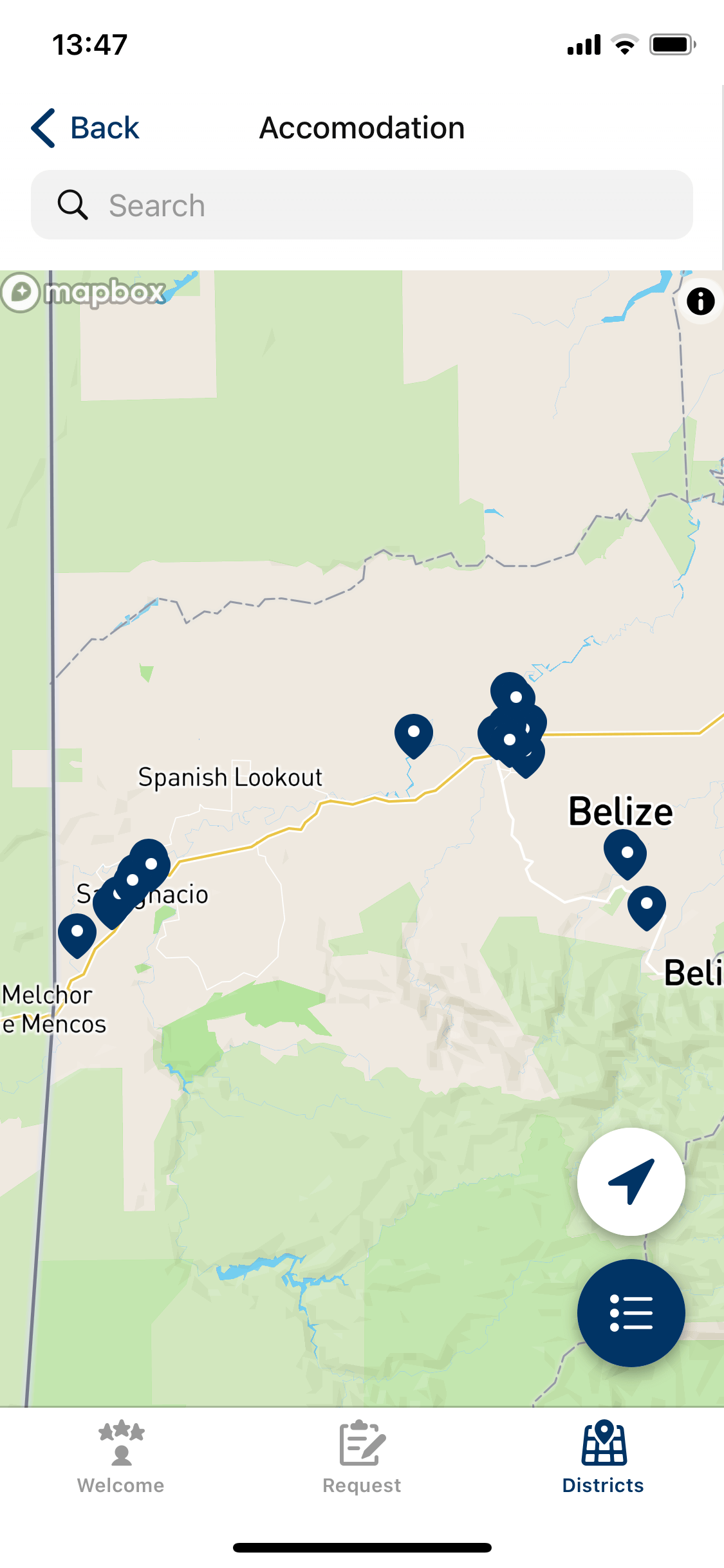The image size is (724, 1568).
Task: Switch to the accommodation list view
Action: [x=631, y=1313]
